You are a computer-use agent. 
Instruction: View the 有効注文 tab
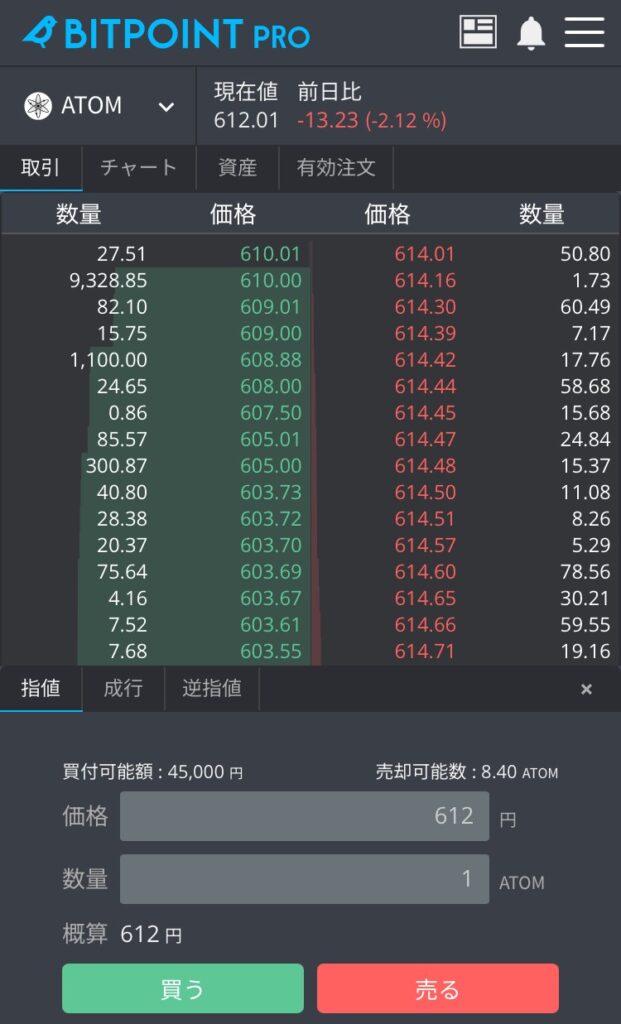[336, 168]
